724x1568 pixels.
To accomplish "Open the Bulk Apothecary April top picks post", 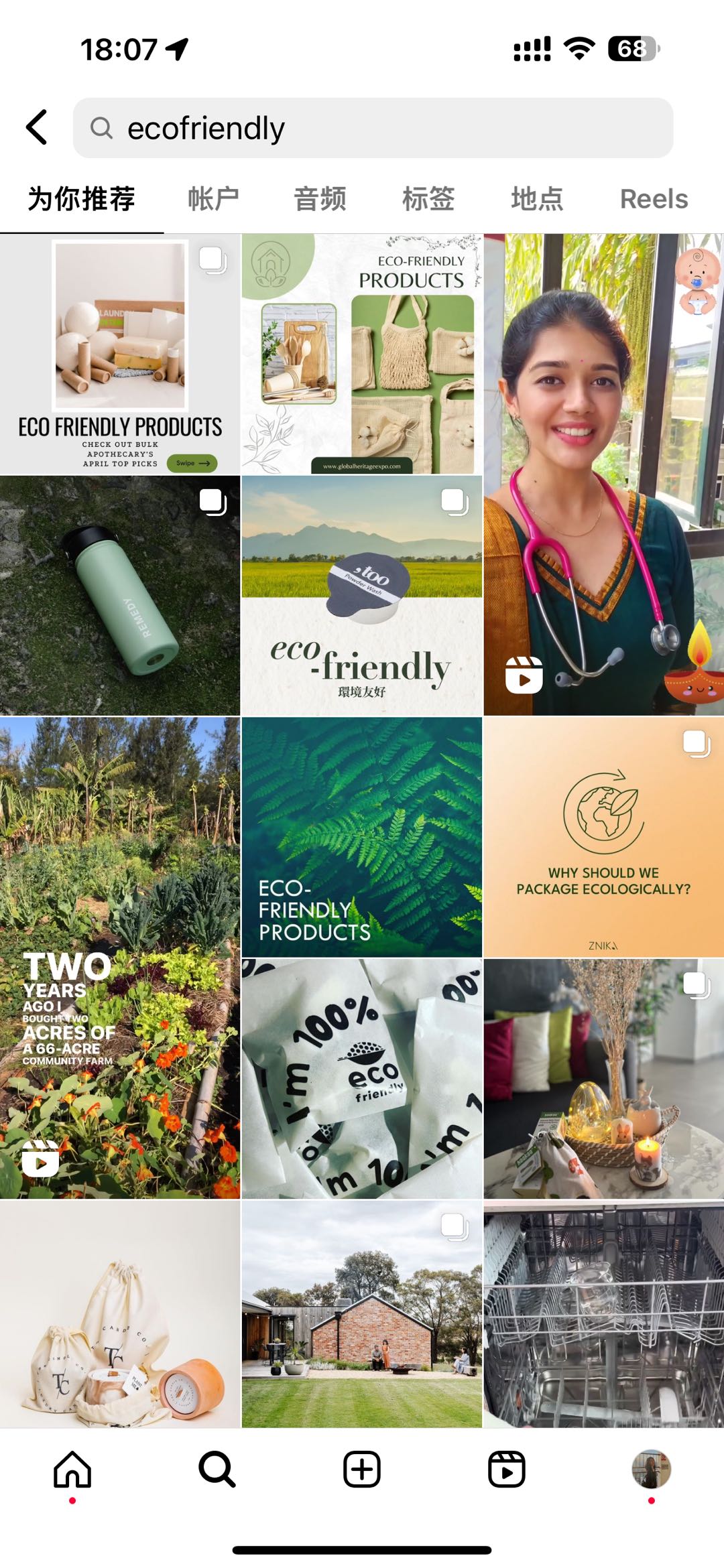I will pos(120,354).
